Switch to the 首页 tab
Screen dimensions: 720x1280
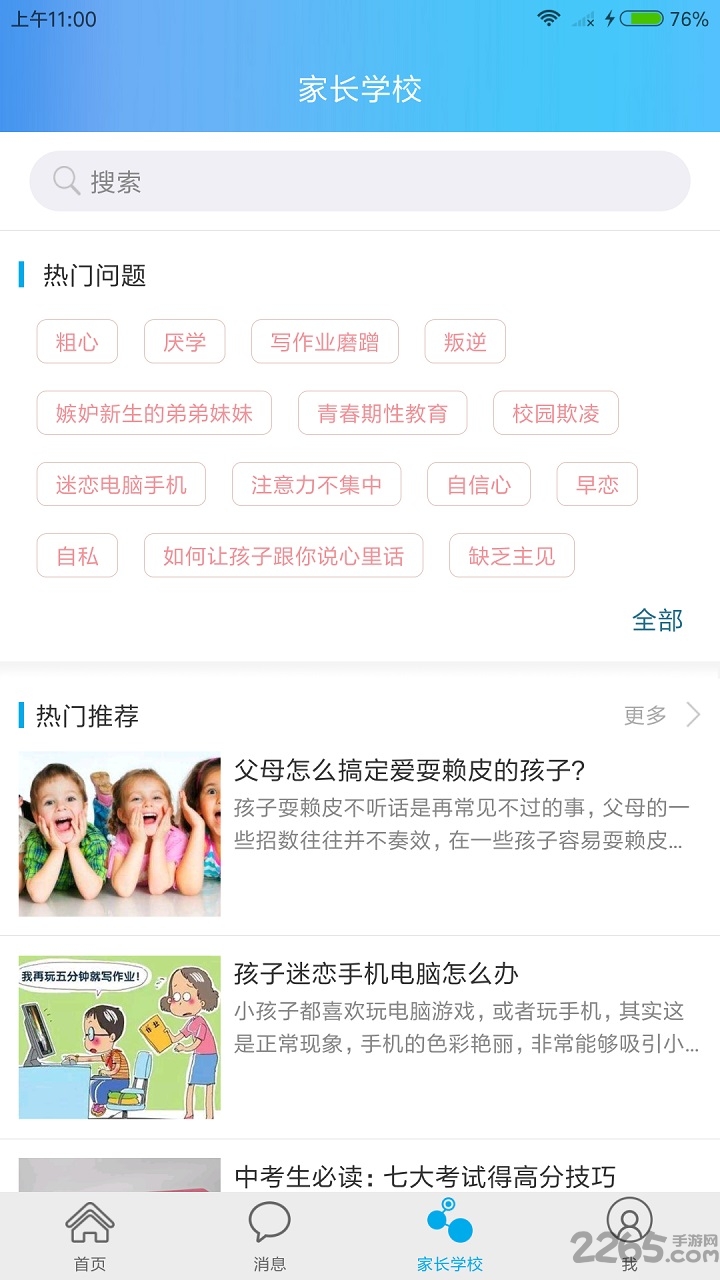coord(90,1236)
